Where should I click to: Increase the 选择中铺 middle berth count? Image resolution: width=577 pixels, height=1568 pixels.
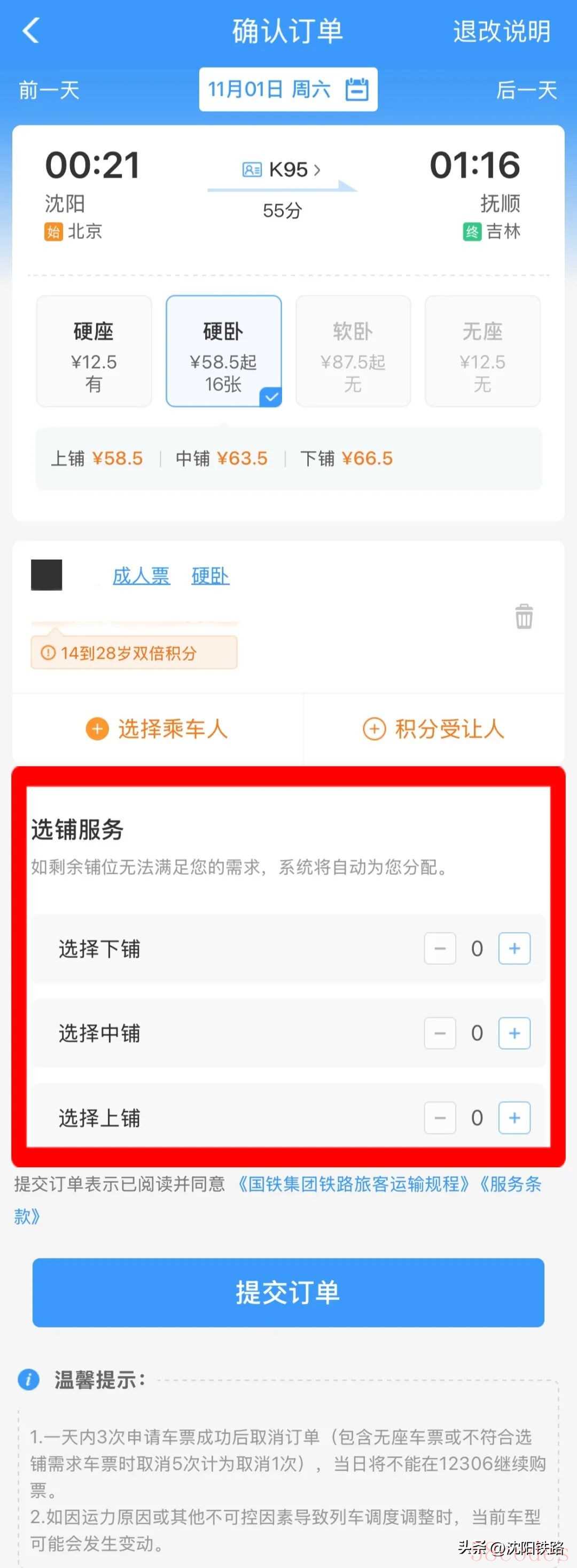(x=514, y=1033)
